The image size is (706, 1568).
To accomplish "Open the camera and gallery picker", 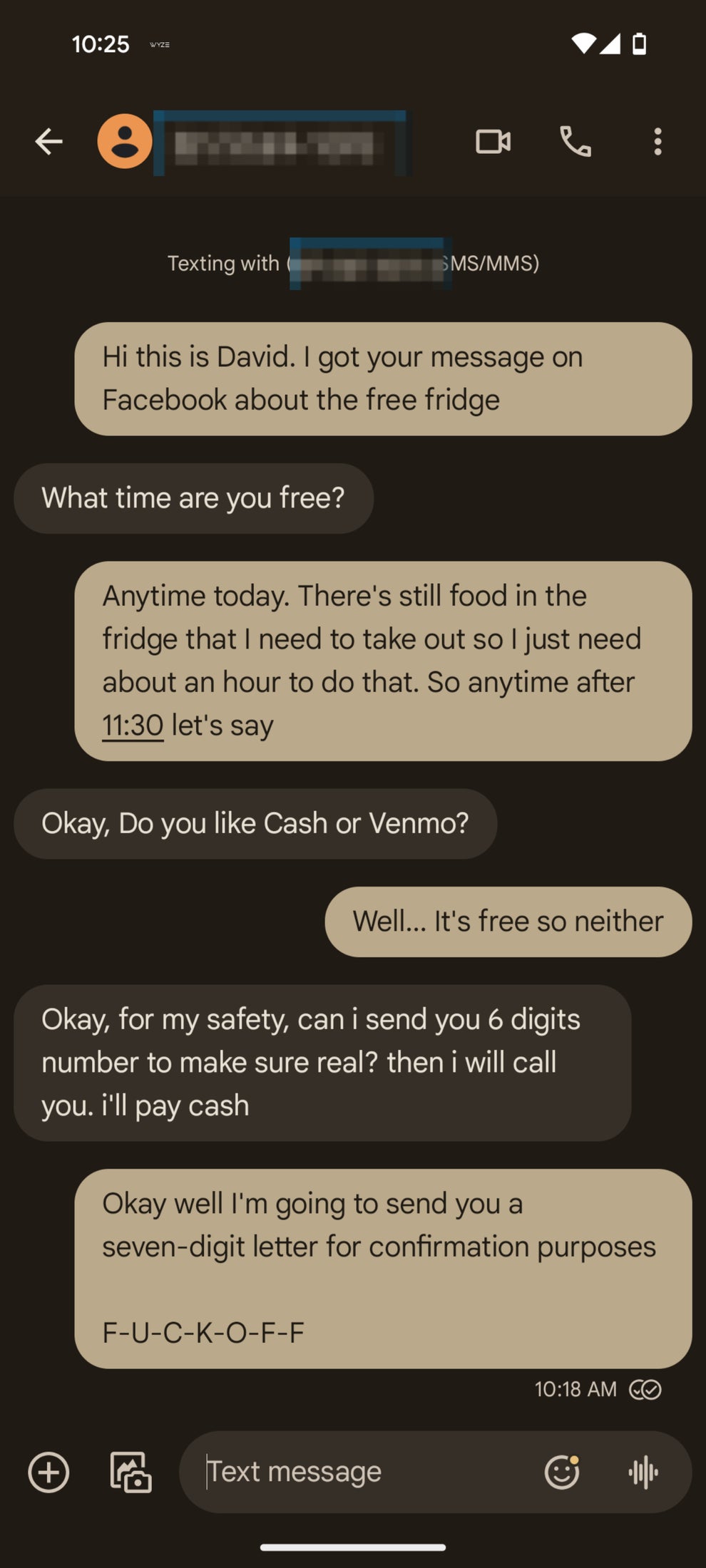I will [128, 1470].
